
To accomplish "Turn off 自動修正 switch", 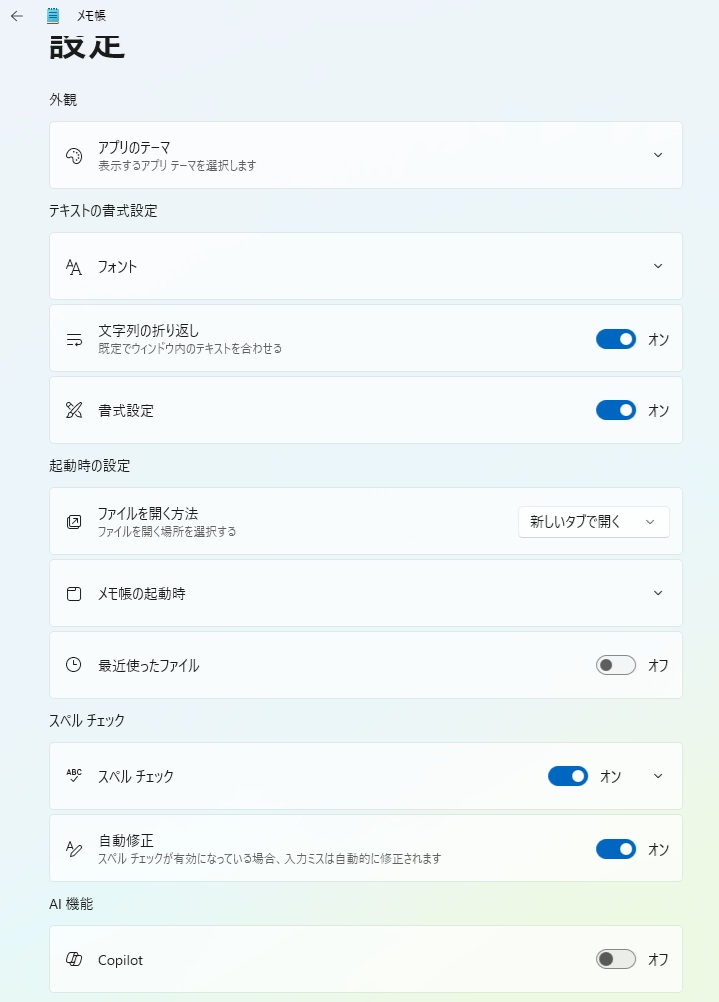I will point(616,849).
